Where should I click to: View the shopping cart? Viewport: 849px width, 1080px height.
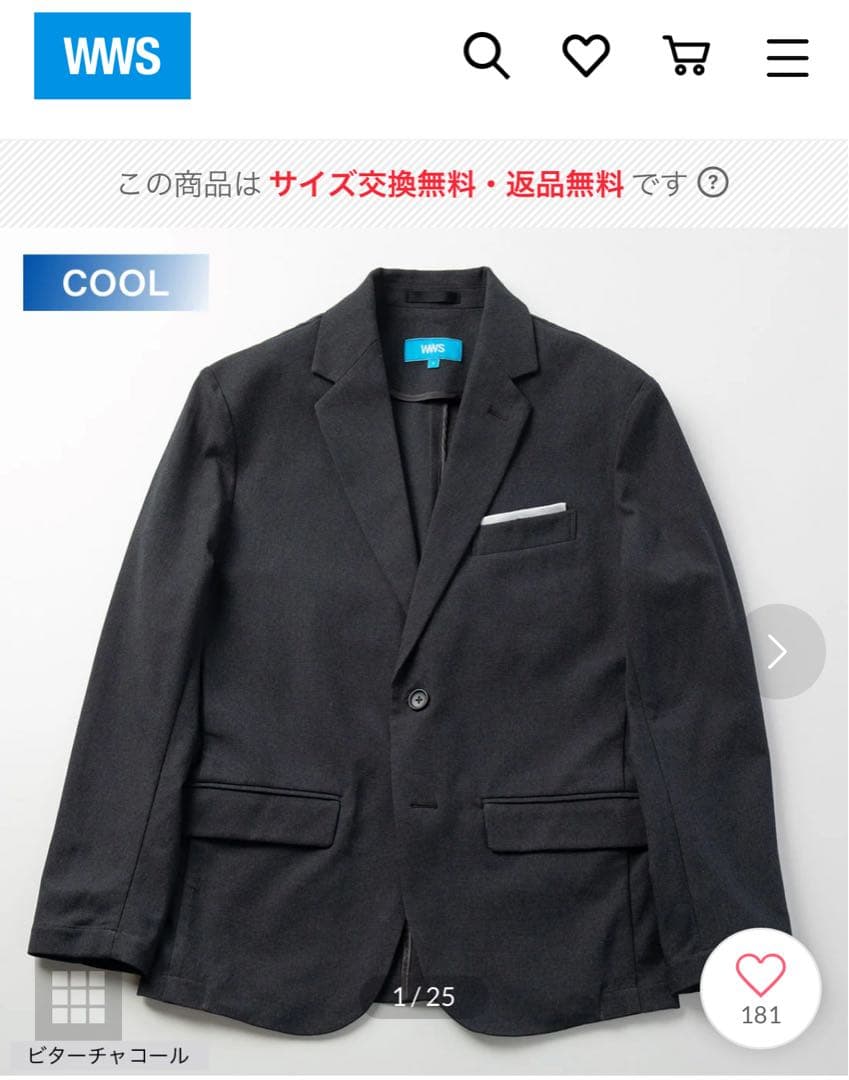[x=687, y=58]
